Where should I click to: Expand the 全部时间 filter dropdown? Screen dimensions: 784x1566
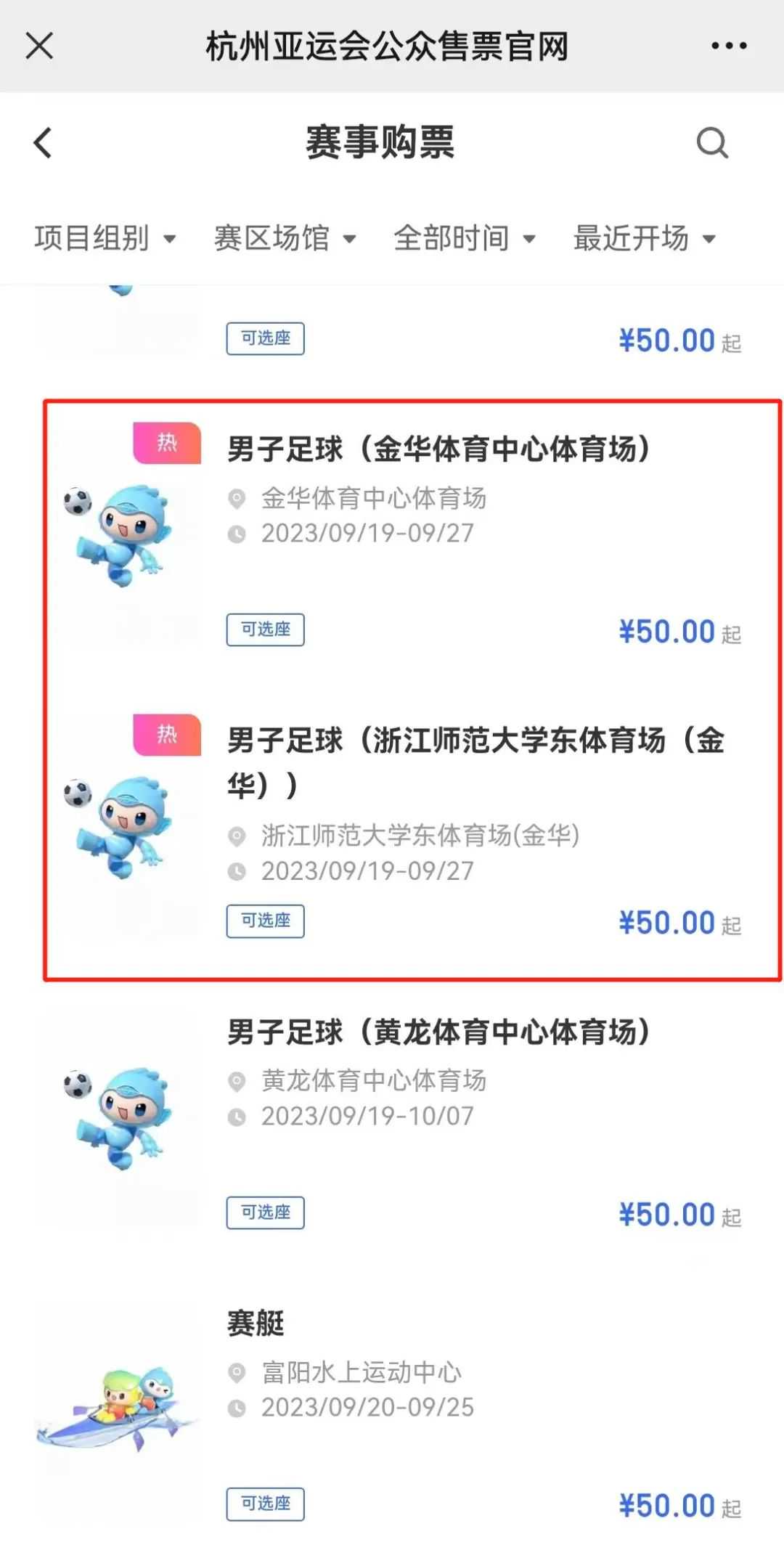465,238
